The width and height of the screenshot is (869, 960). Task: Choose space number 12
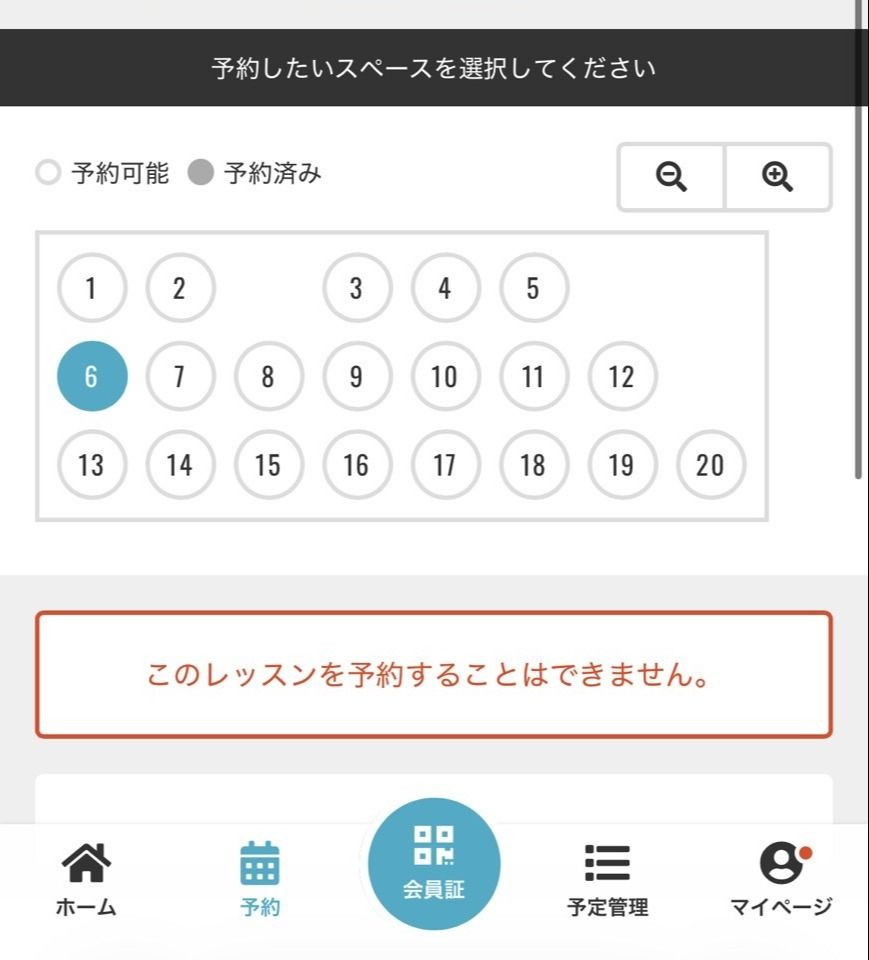pos(621,377)
